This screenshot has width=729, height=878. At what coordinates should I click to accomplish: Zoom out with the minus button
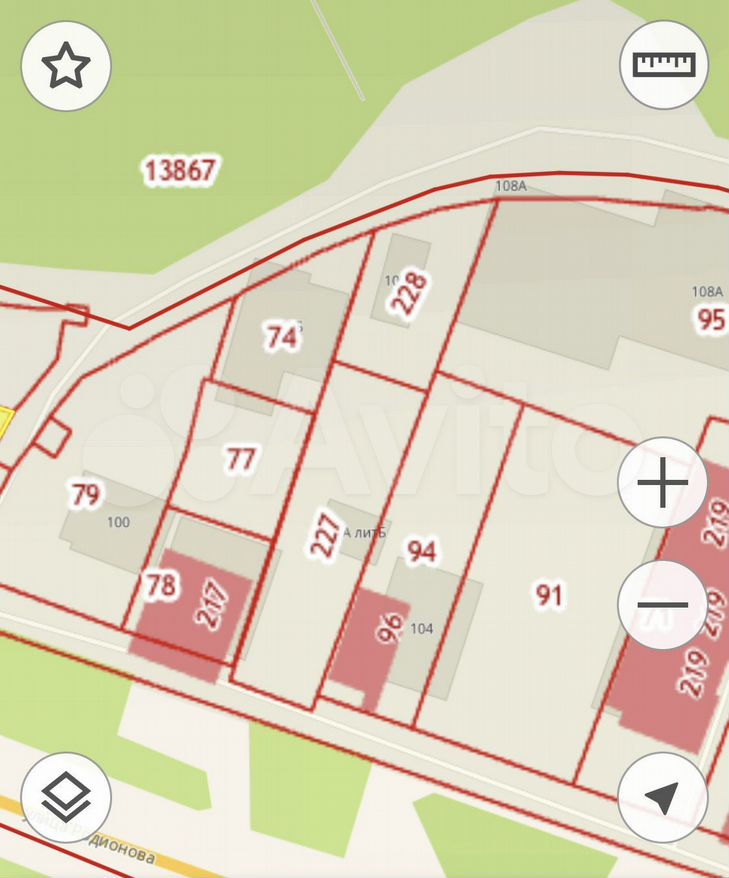[x=663, y=604]
